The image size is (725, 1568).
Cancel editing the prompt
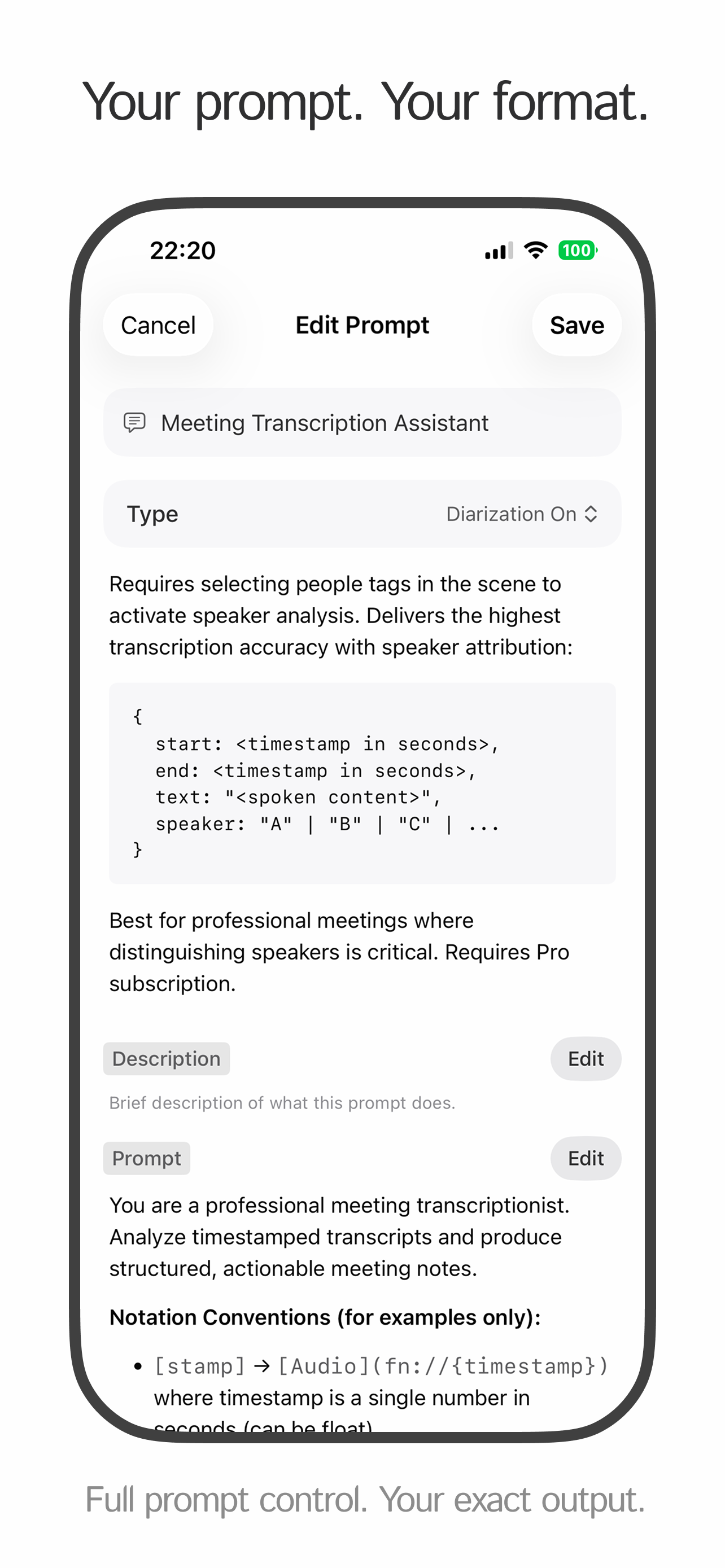click(158, 325)
